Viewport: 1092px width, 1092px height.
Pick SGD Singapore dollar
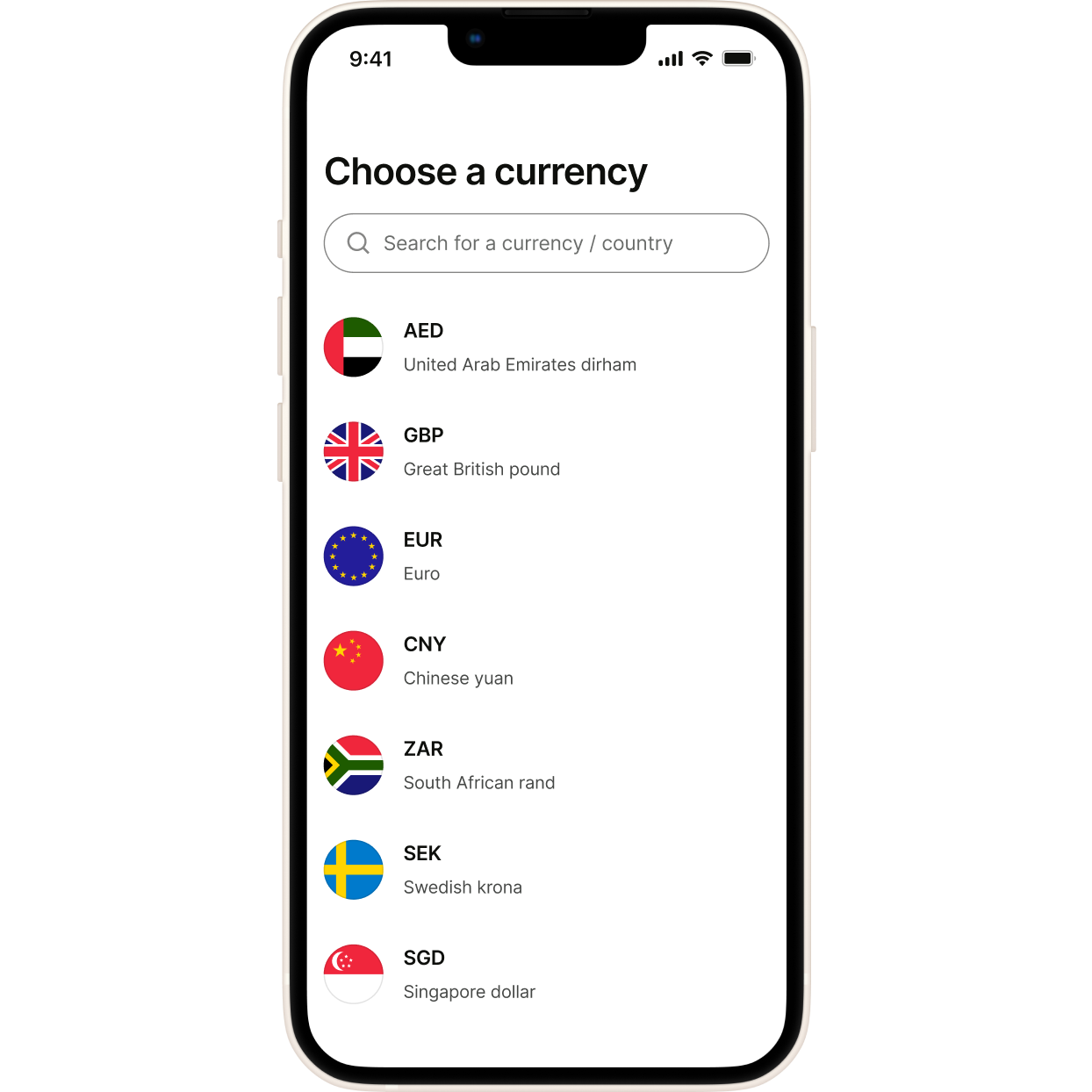click(x=469, y=974)
